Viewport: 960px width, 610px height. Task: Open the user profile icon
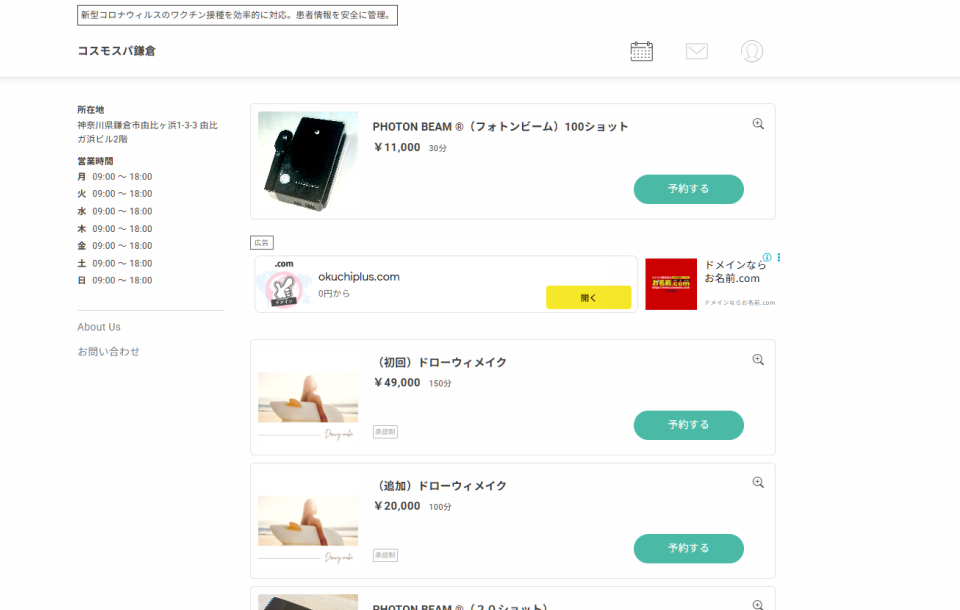point(752,51)
